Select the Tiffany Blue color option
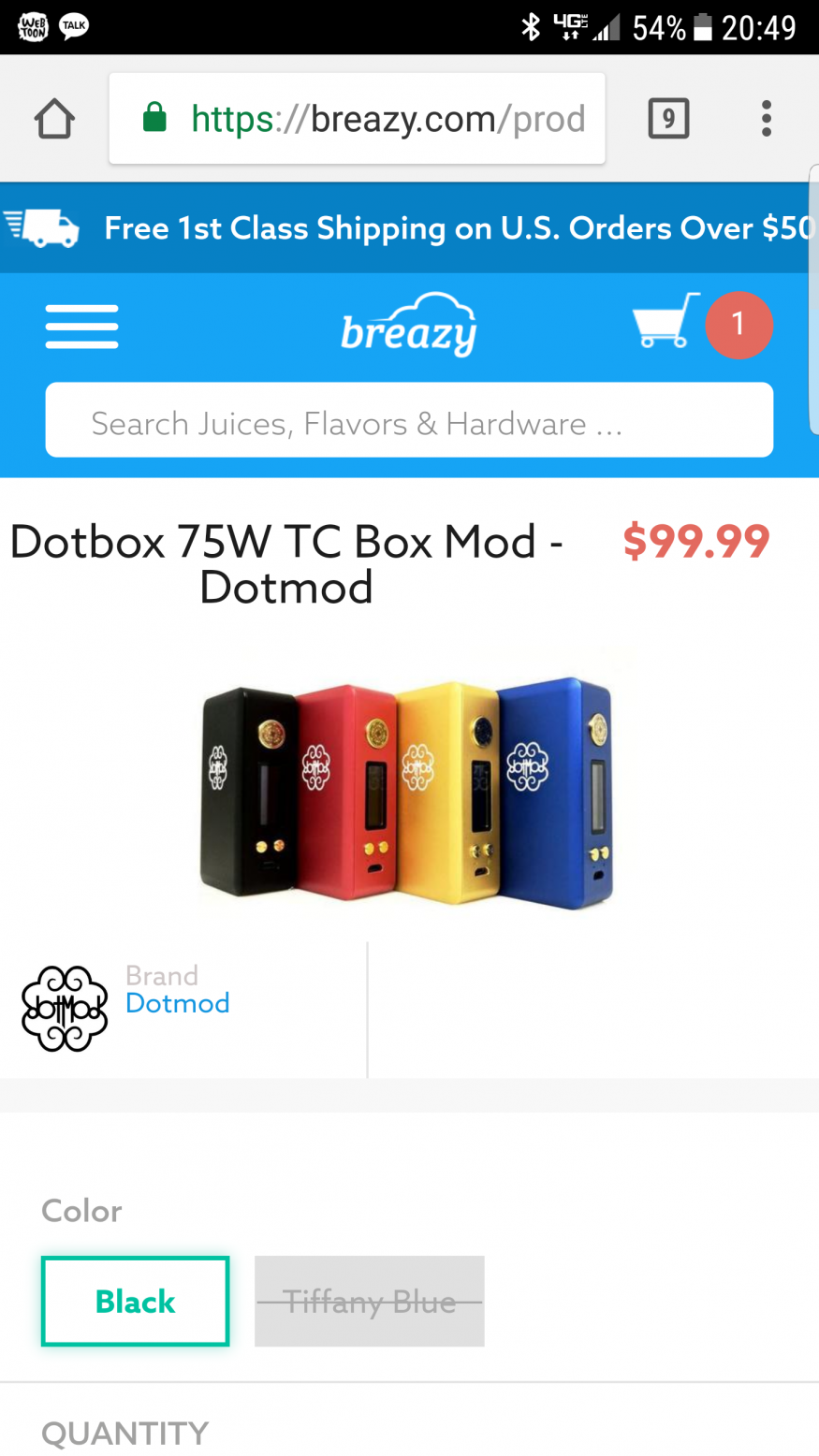 [x=370, y=1301]
